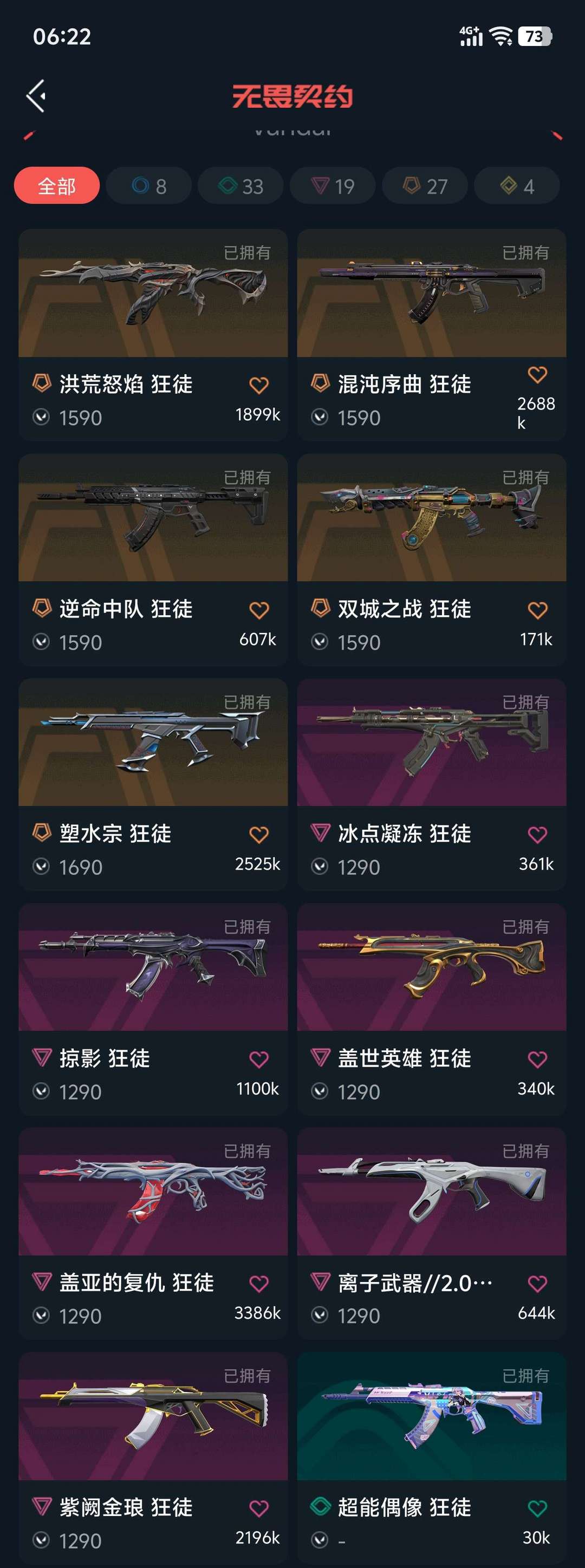Filter by the yellow tier showing 4
585x1568 pixels.
click(517, 186)
